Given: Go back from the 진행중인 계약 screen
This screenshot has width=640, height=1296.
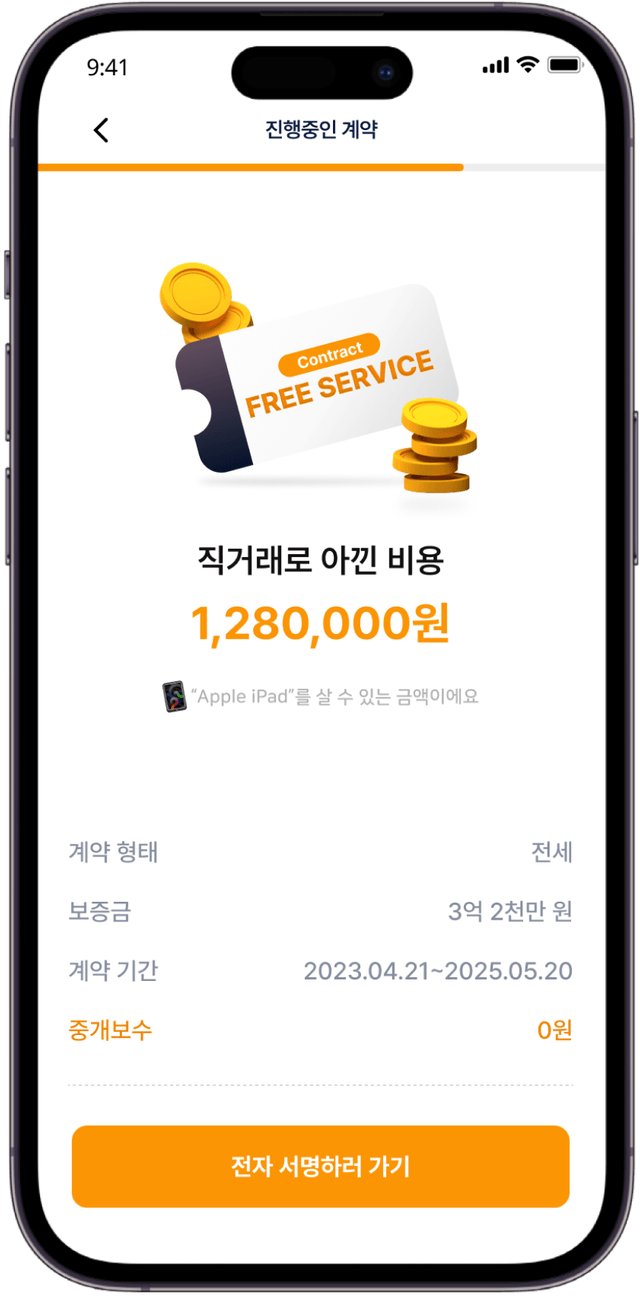Looking at the screenshot, I should (100, 130).
